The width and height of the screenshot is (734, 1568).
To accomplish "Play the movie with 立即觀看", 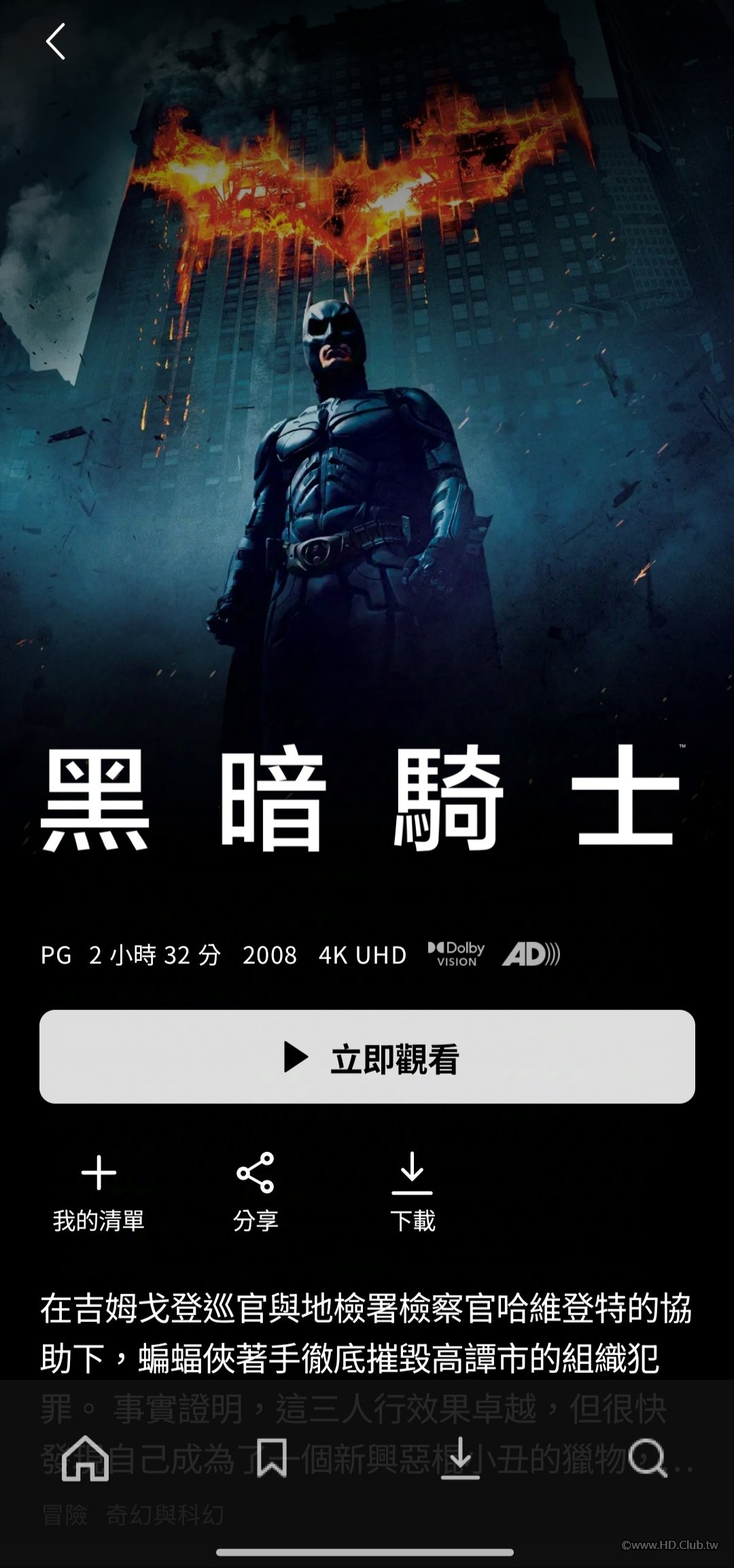I will tap(367, 1057).
